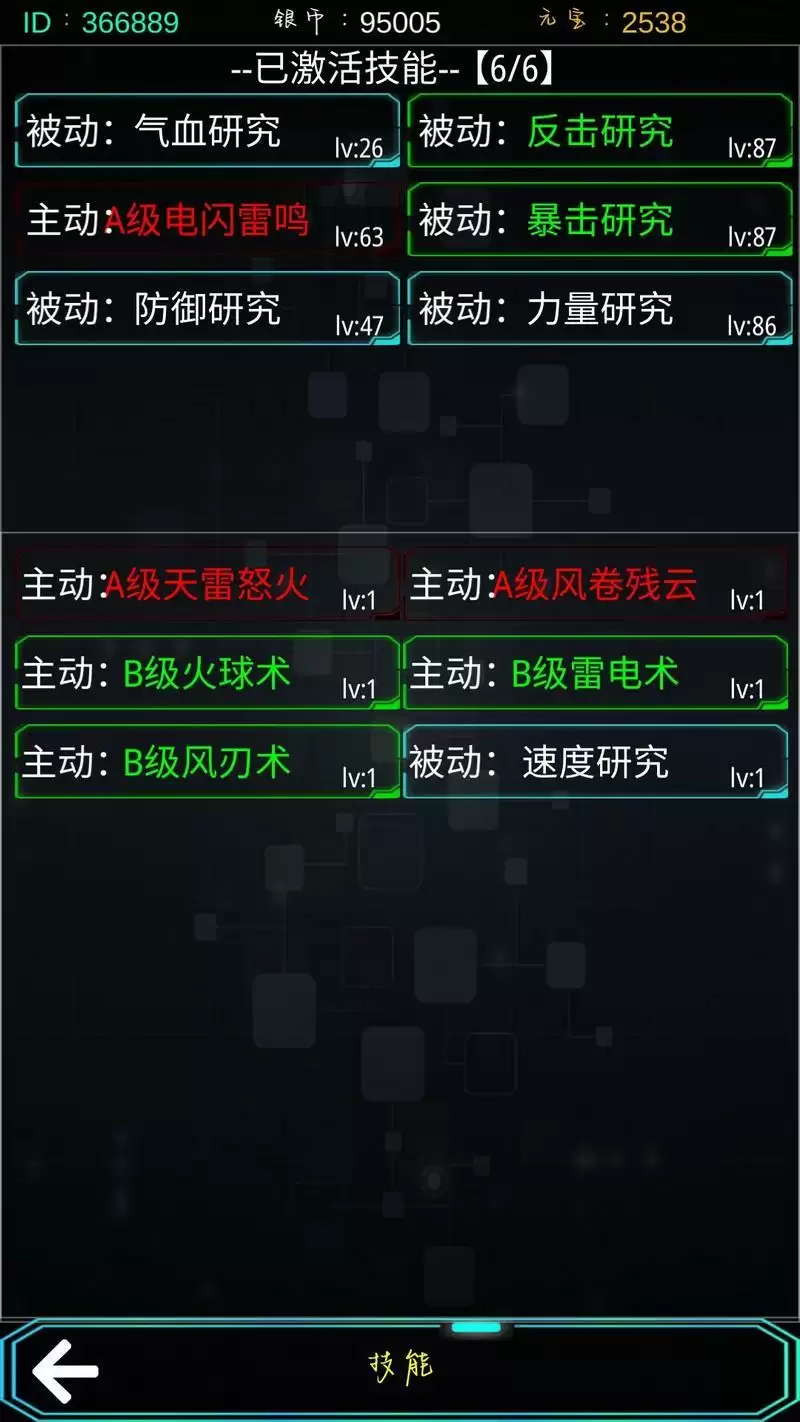
Task: Tap the active skill A级电闪雷鸣
Action: [207, 220]
